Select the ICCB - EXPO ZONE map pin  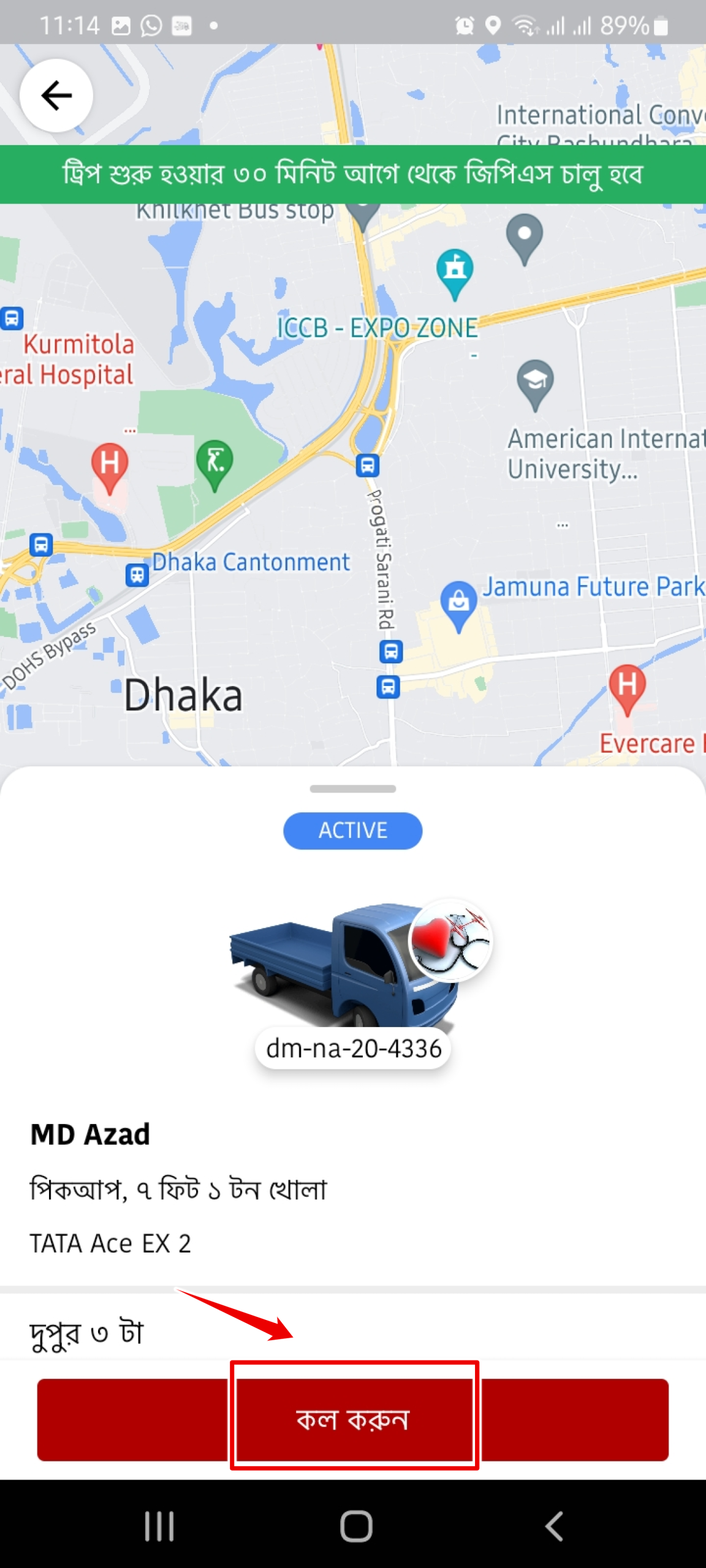[x=455, y=271]
